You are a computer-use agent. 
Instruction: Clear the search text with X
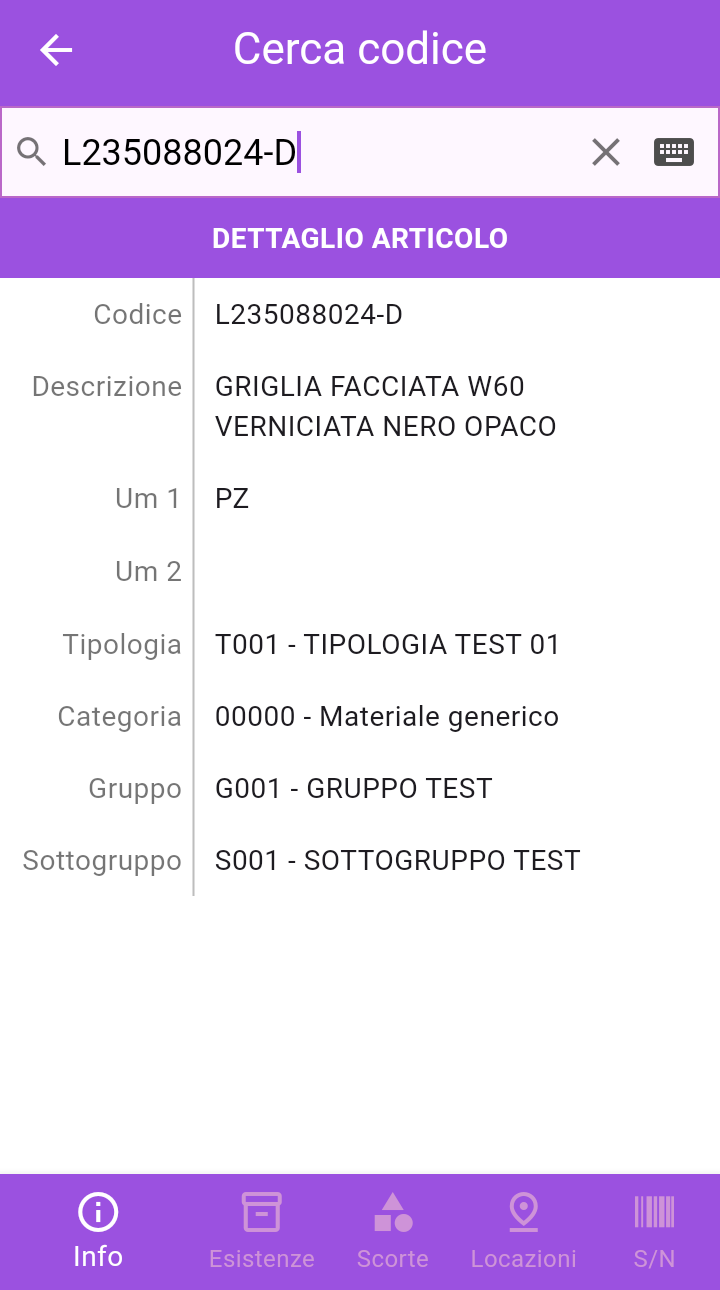coord(606,152)
